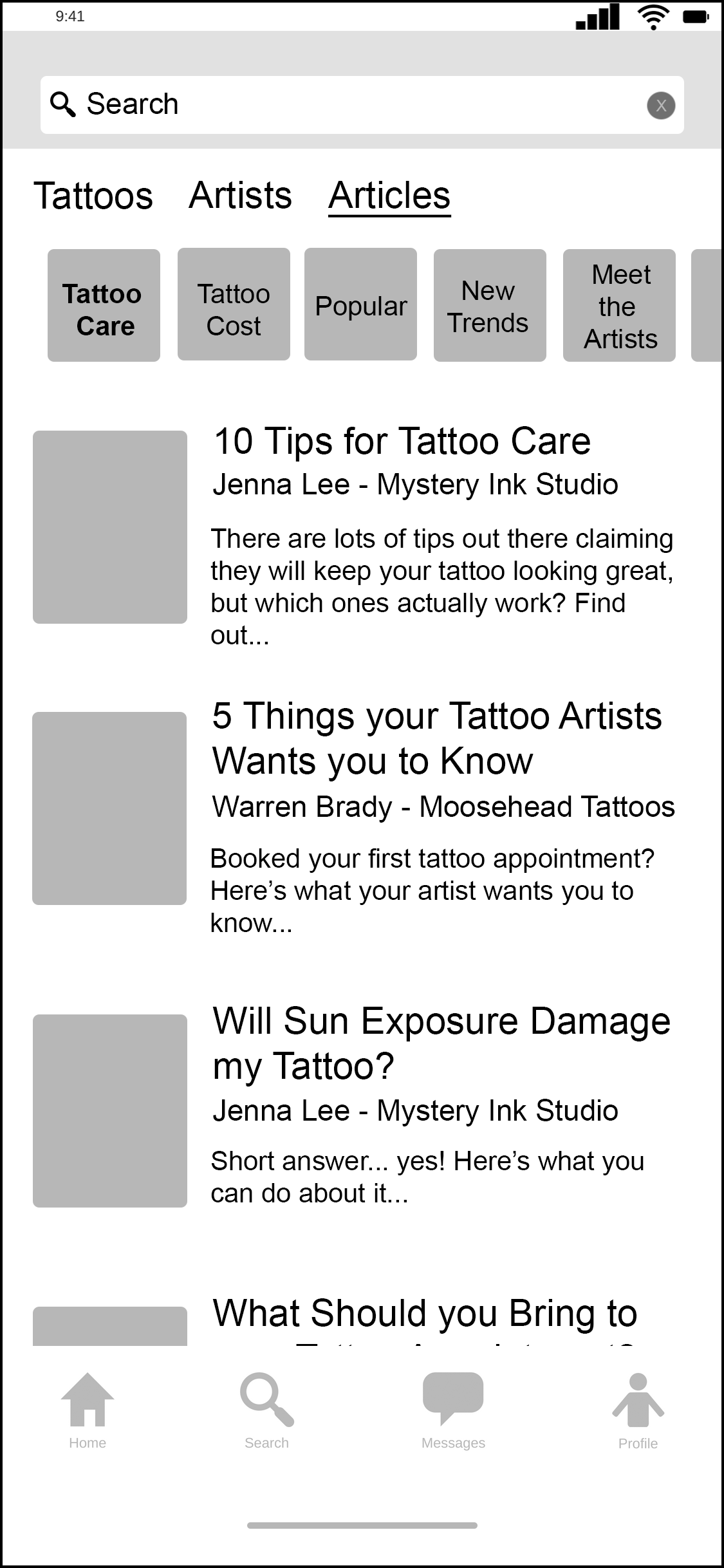Open the Search tab in bottom navigation
Viewport: 724px width, 1568px height.
[266, 1411]
